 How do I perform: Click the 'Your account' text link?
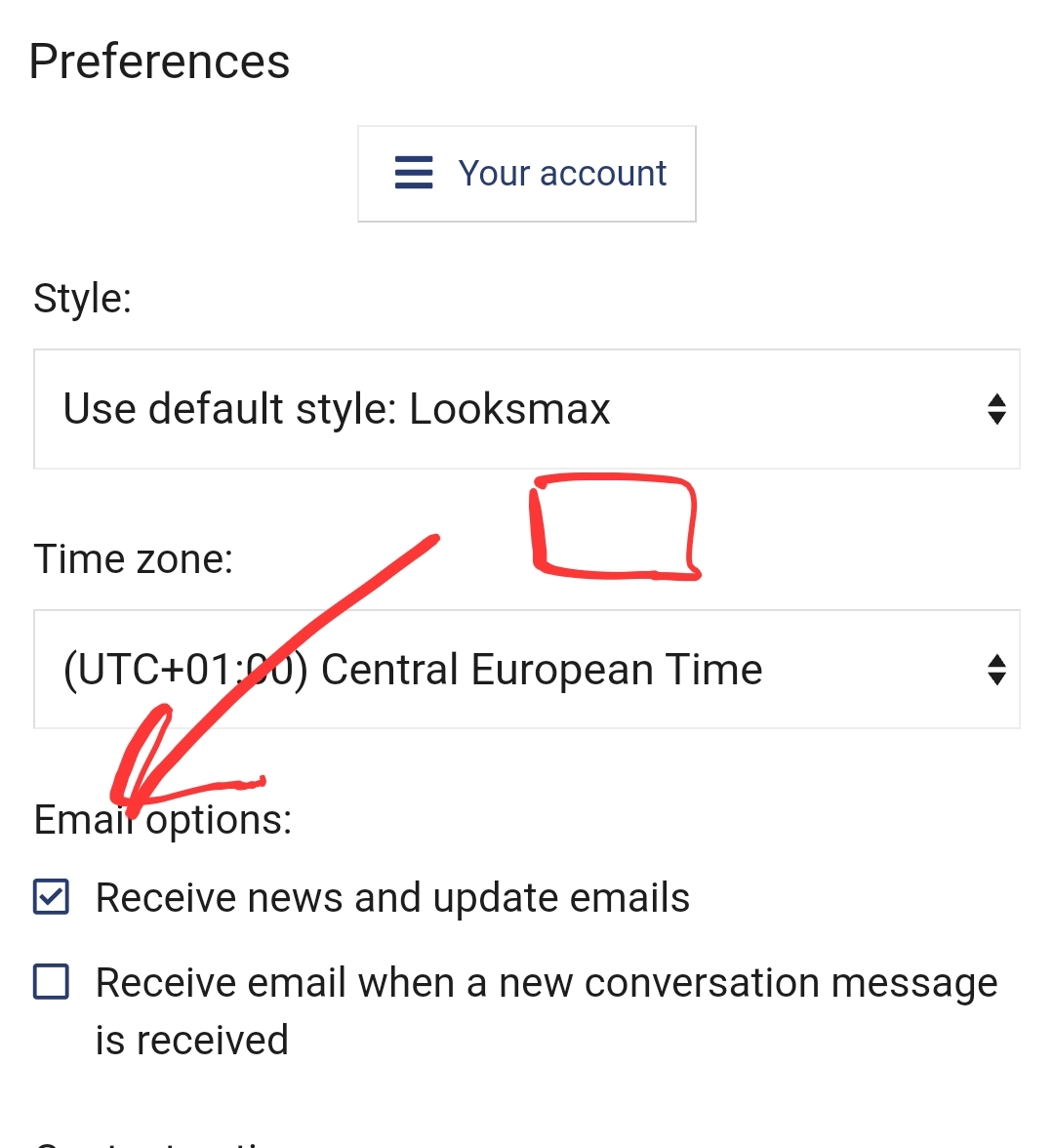point(562,173)
